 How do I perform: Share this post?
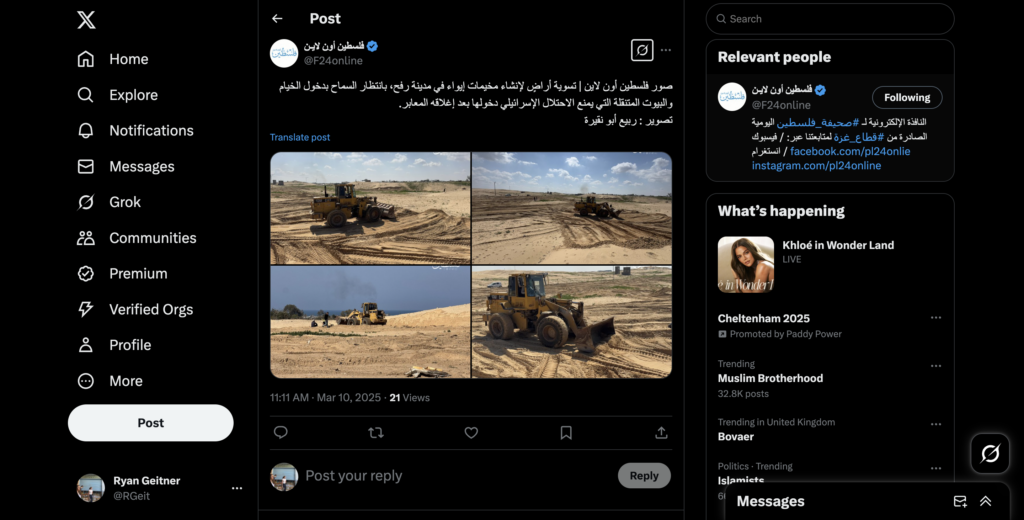pyautogui.click(x=661, y=433)
